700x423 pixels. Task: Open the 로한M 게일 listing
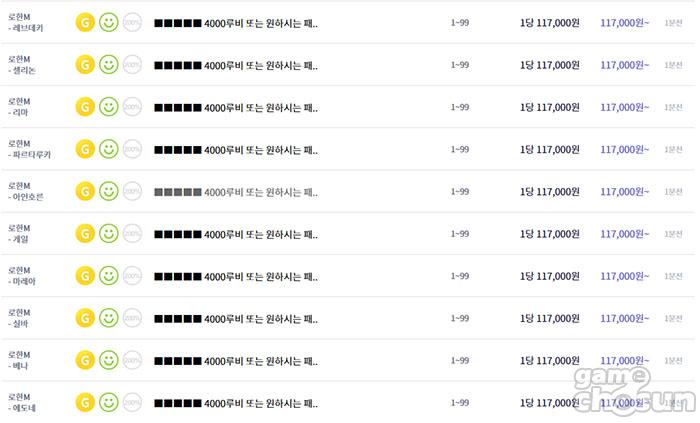pos(236,234)
